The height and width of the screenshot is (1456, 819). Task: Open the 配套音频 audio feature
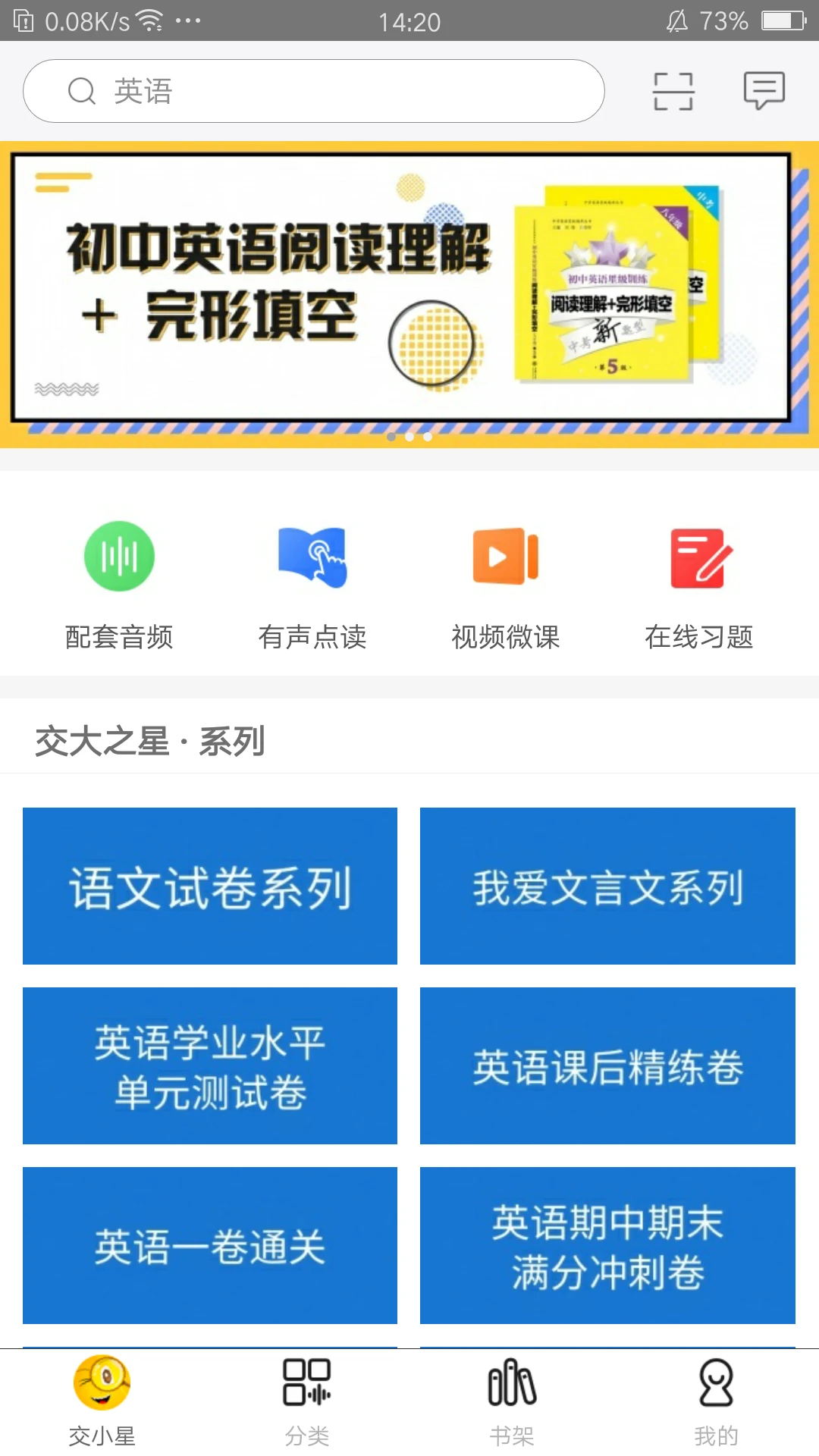(x=119, y=584)
